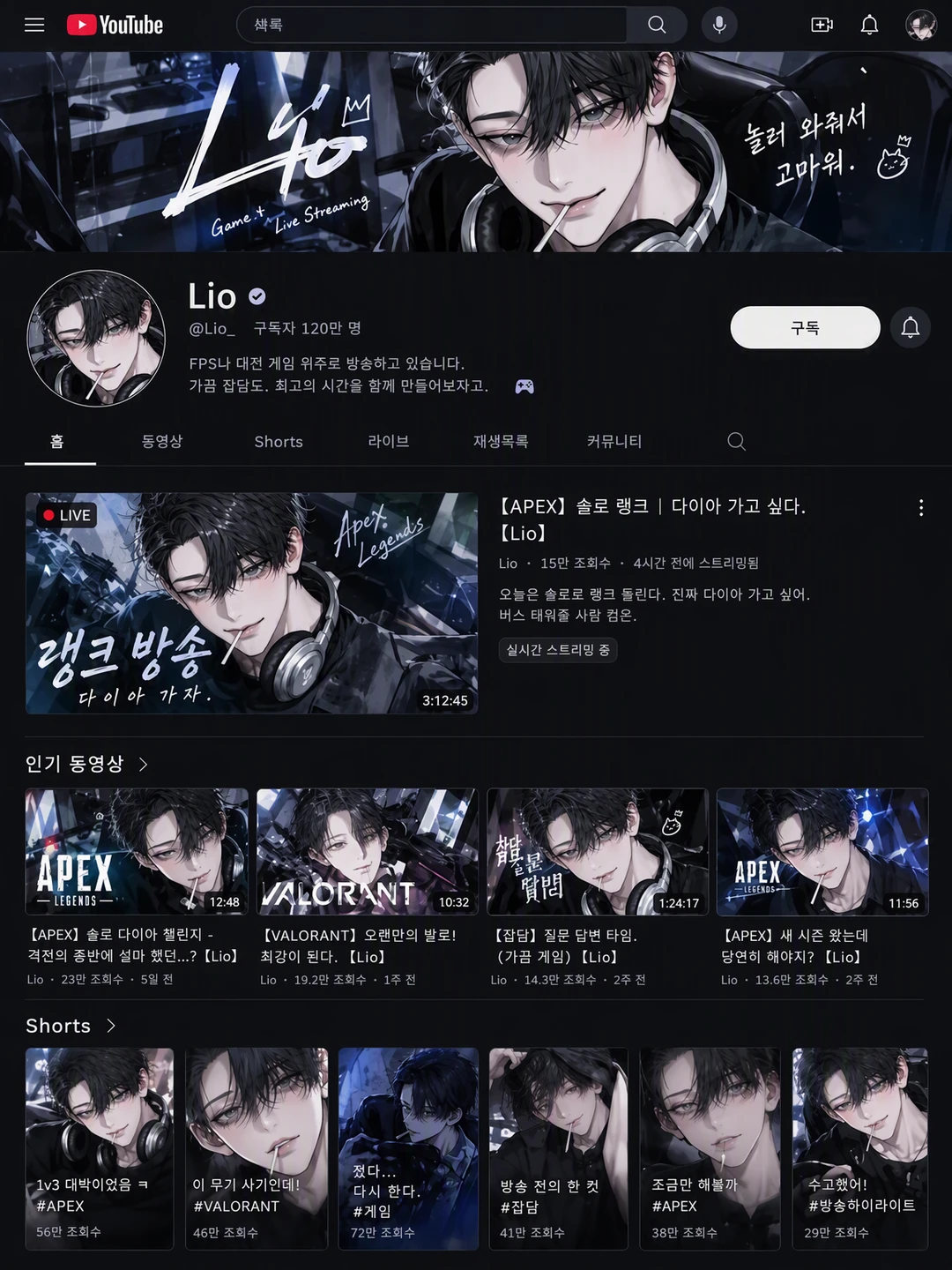Play the VALORANT 오랜만의 발로 video
The image size is (952, 1270).
click(367, 851)
